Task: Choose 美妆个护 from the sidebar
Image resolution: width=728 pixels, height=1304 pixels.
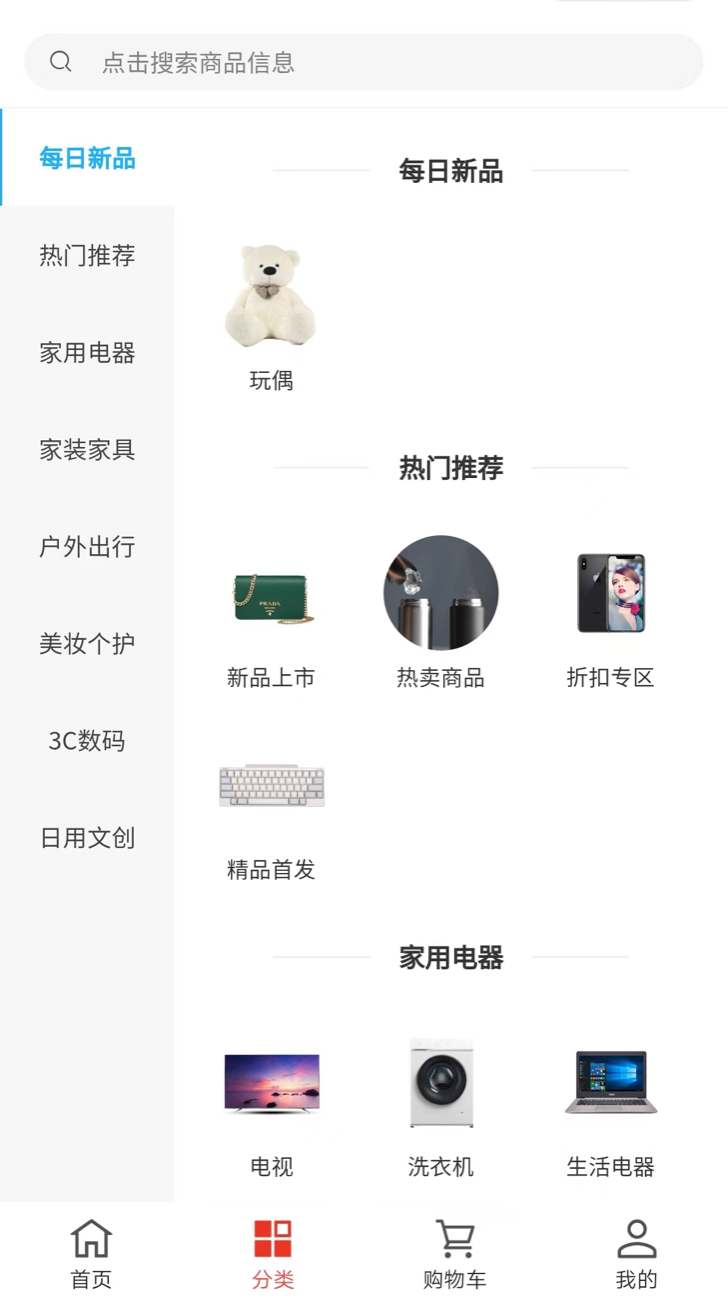Action: pos(87,643)
